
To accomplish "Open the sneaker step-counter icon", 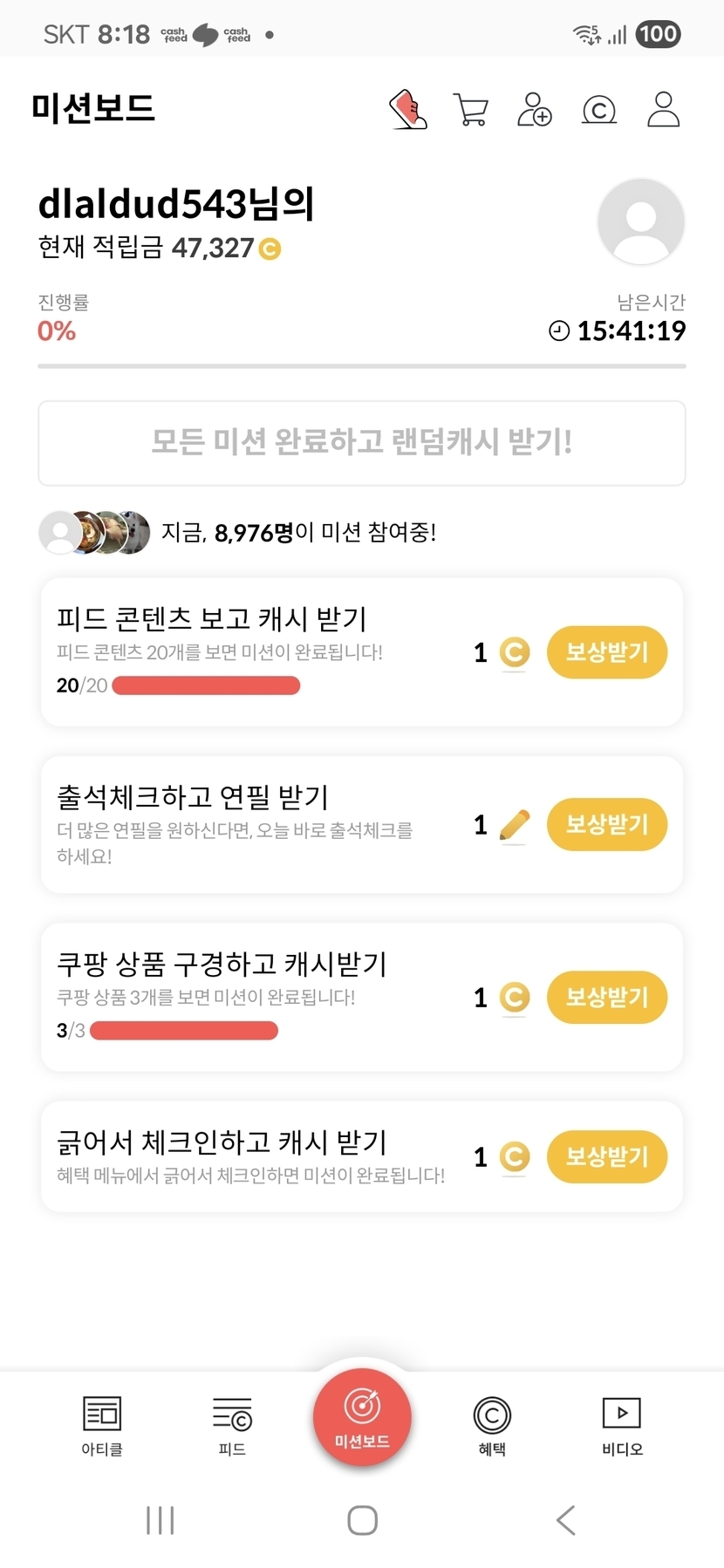I will tap(407, 110).
